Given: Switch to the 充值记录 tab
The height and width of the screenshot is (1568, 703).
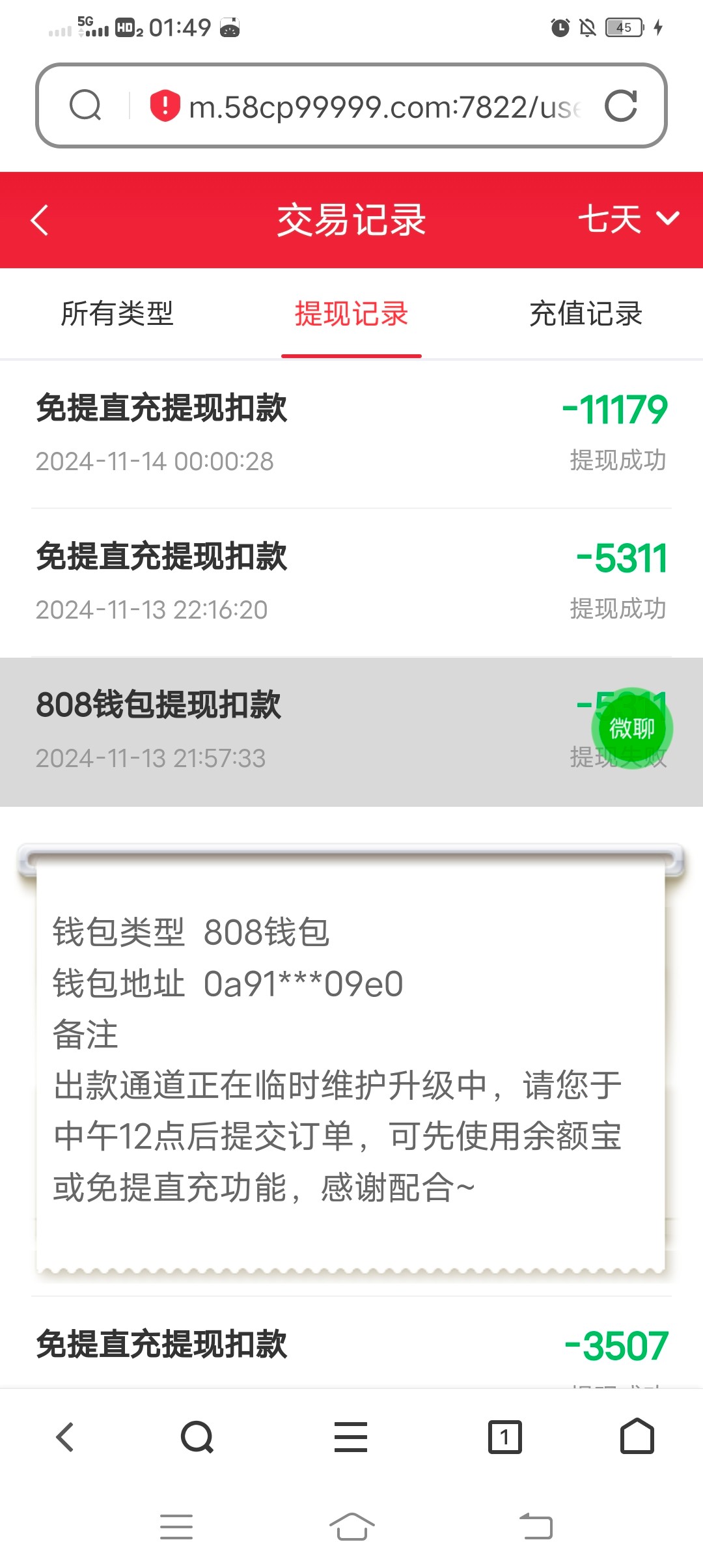Looking at the screenshot, I should tap(586, 314).
